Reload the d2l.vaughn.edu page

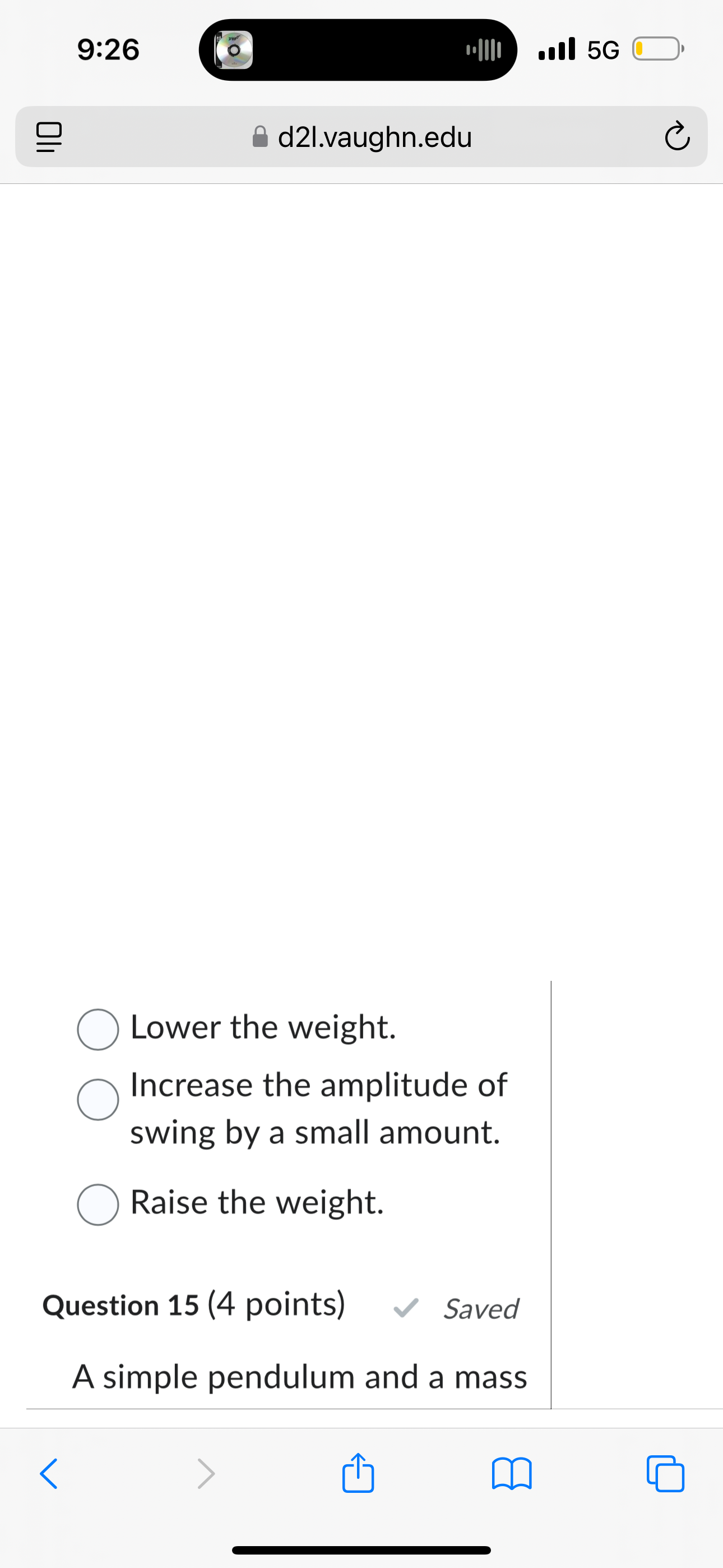tap(676, 137)
